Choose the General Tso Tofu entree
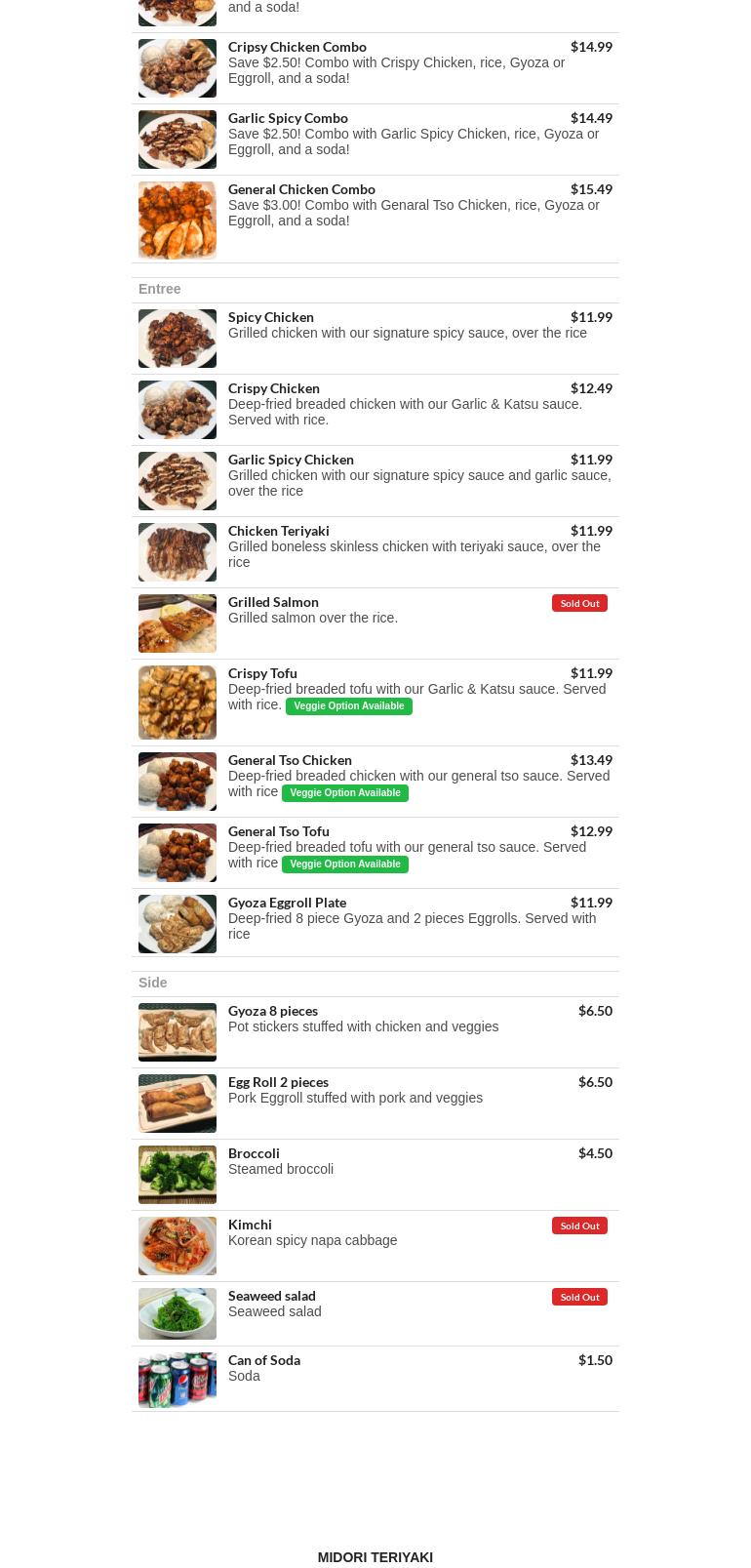 [x=279, y=831]
